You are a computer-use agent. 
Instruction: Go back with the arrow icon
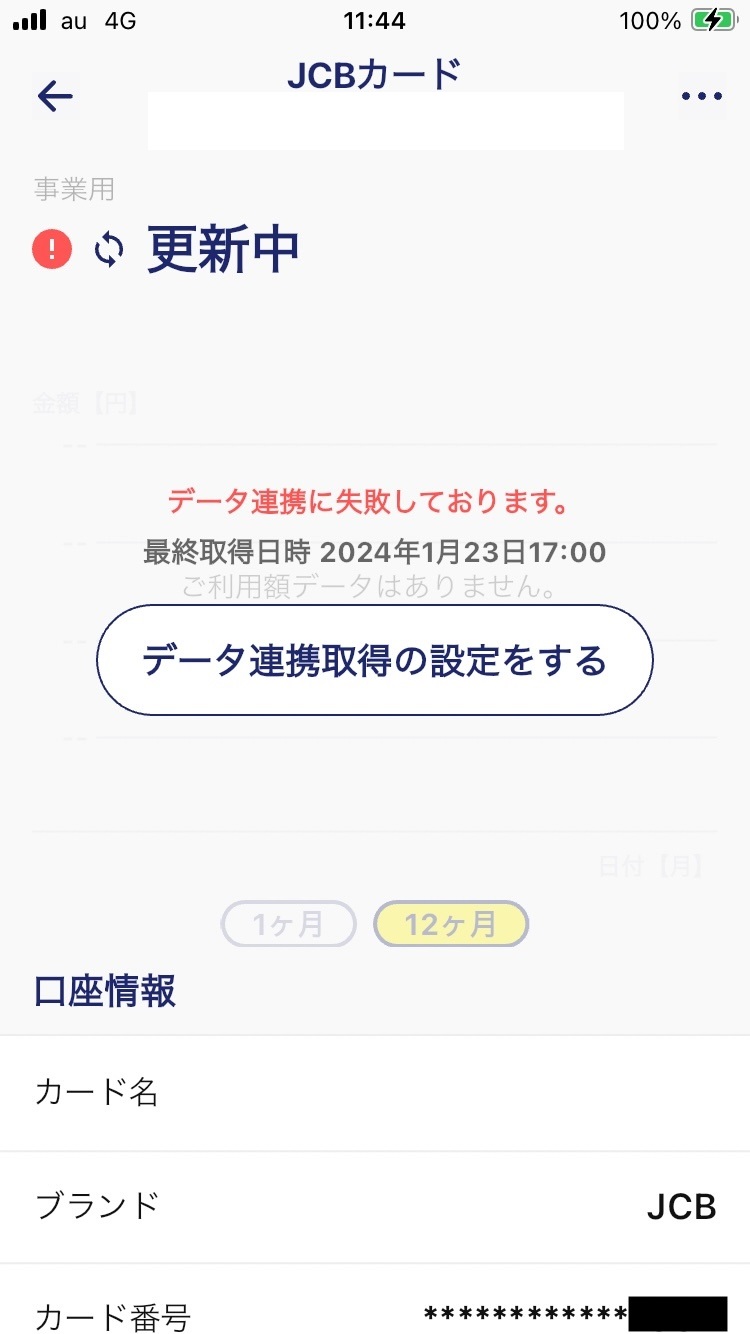click(x=56, y=96)
